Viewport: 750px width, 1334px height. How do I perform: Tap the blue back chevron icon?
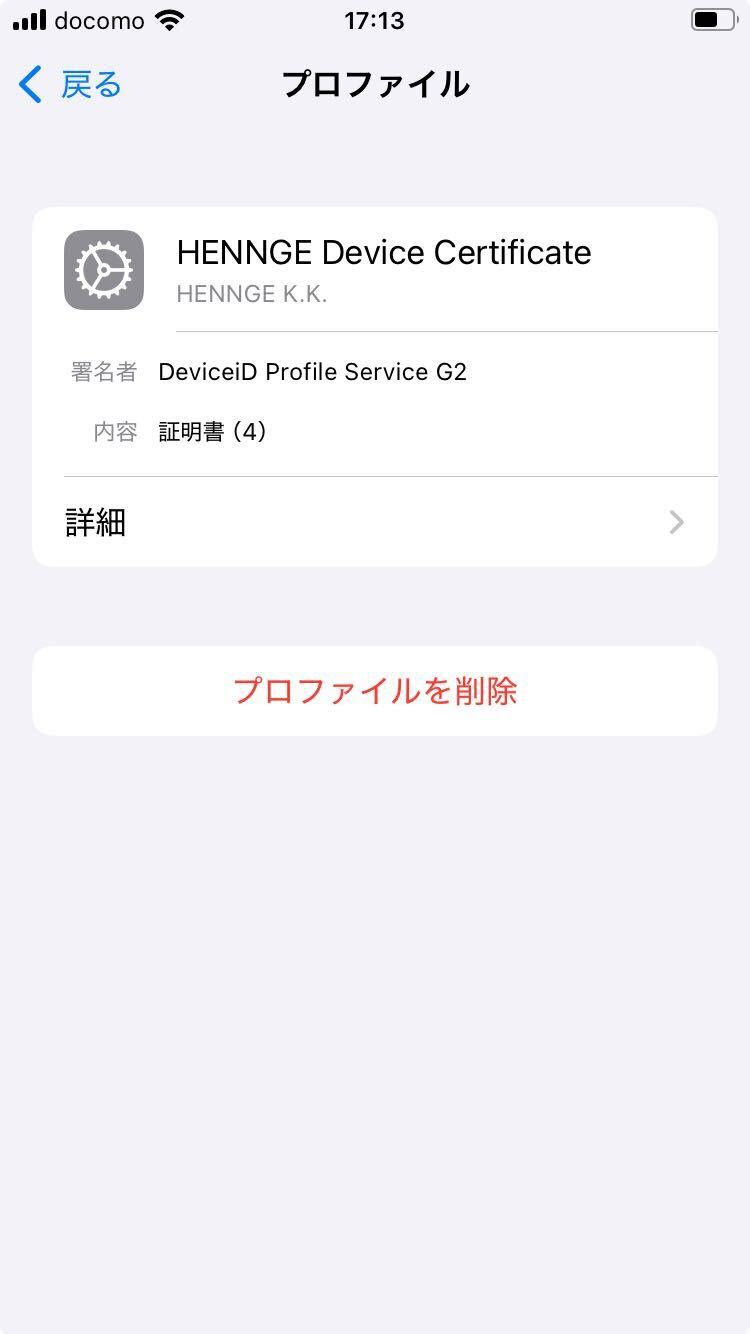tap(30, 84)
